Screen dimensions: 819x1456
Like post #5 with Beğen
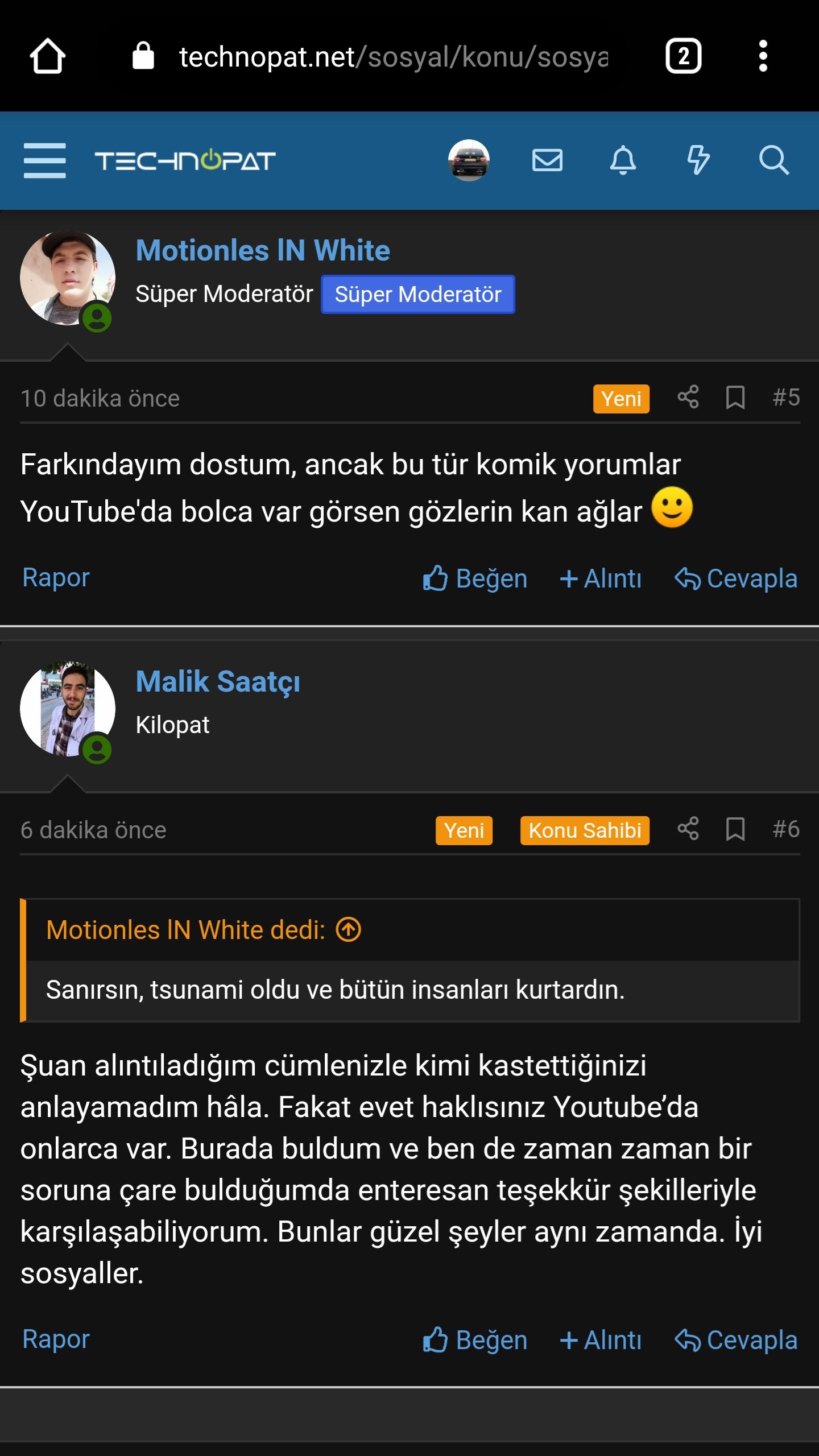click(477, 578)
